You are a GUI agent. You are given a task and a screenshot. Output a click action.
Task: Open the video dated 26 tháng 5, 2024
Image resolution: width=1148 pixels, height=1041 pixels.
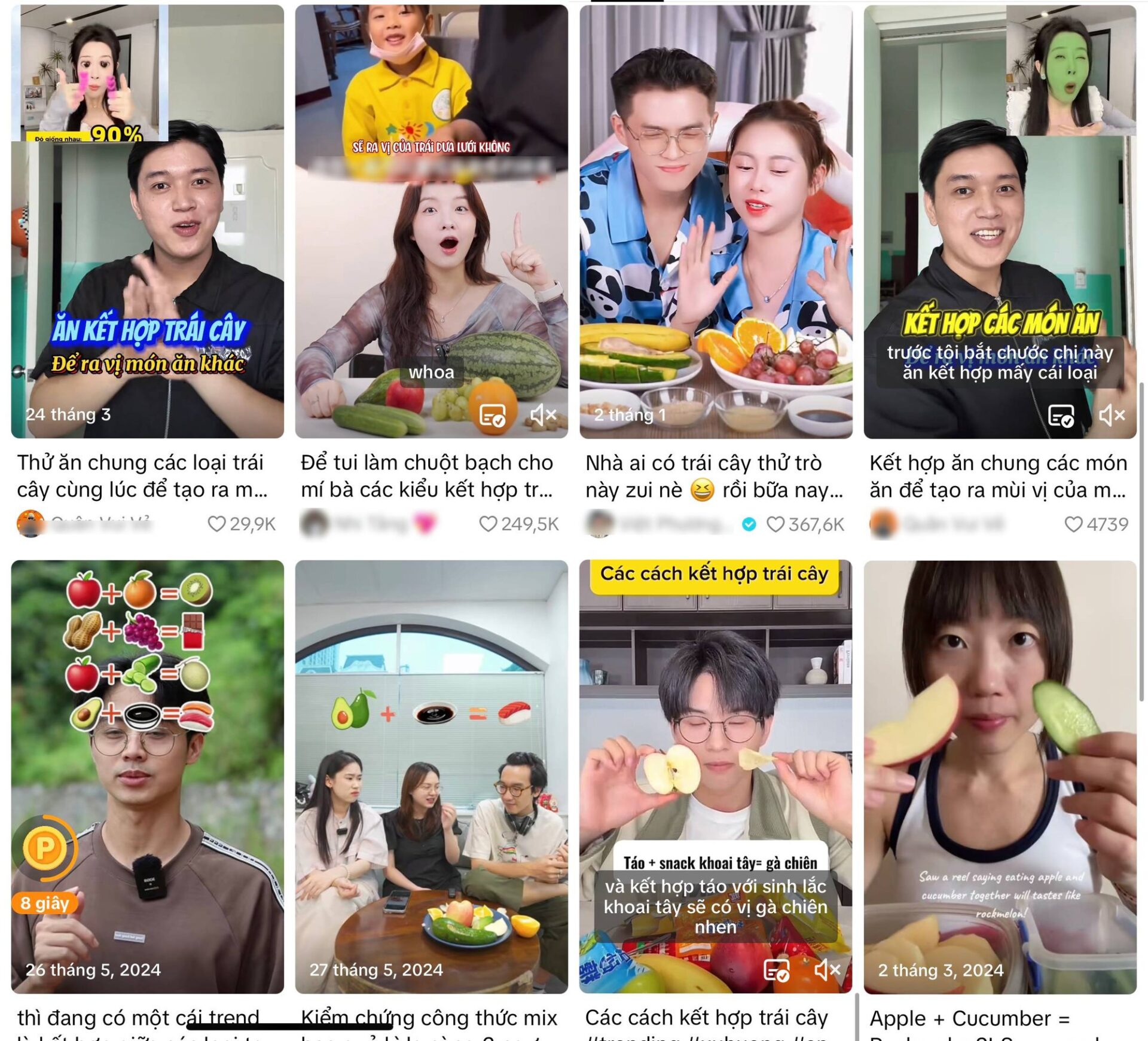coord(147,777)
